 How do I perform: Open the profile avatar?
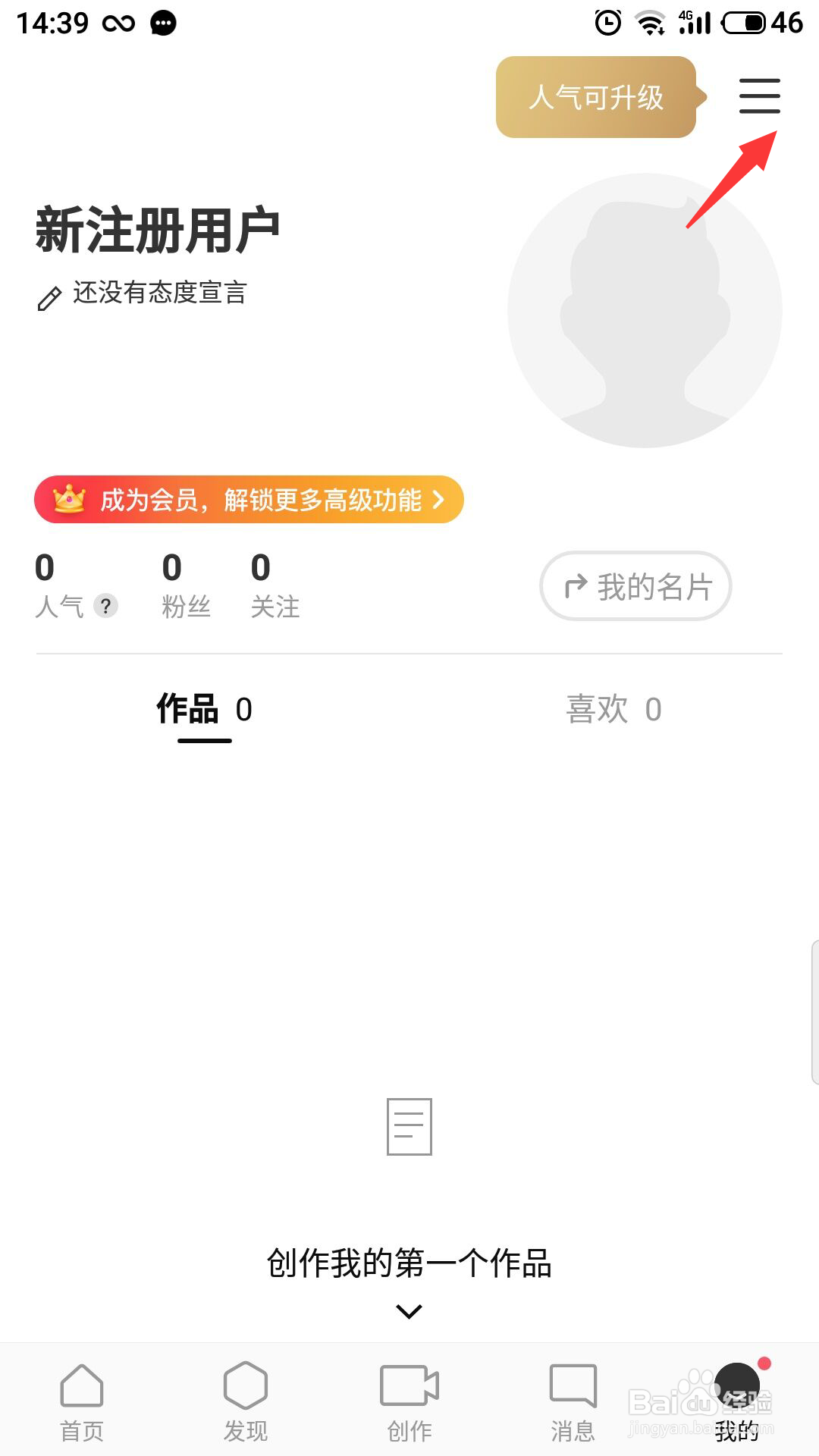tap(645, 311)
